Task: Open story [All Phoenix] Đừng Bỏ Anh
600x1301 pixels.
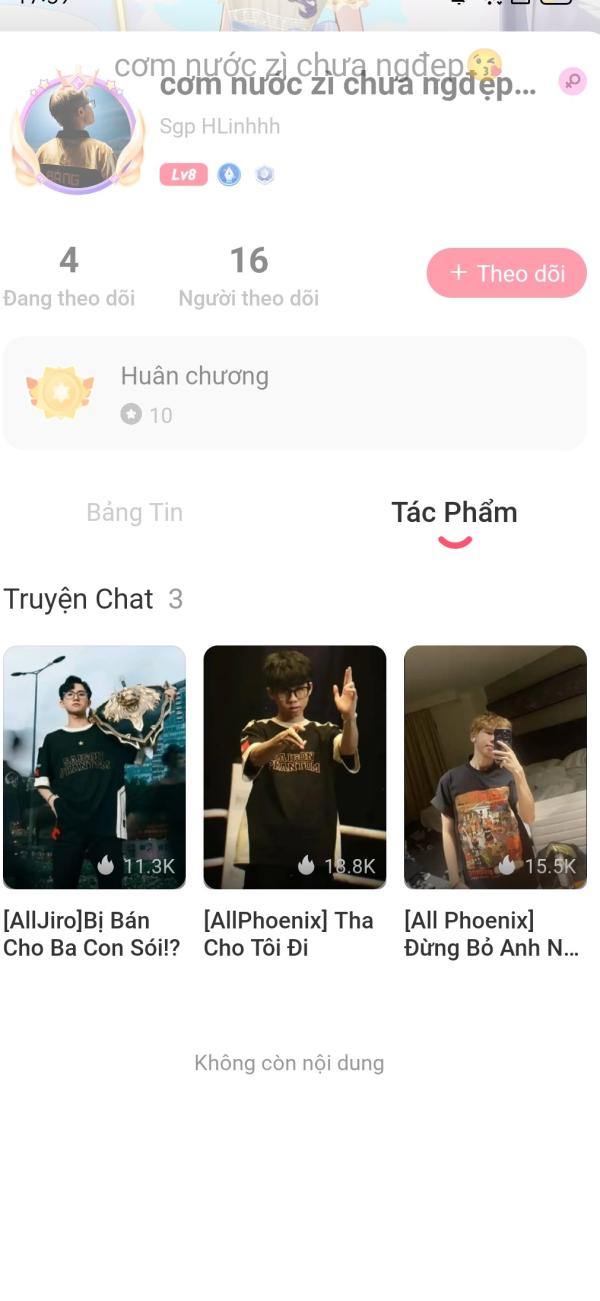Action: (495, 767)
